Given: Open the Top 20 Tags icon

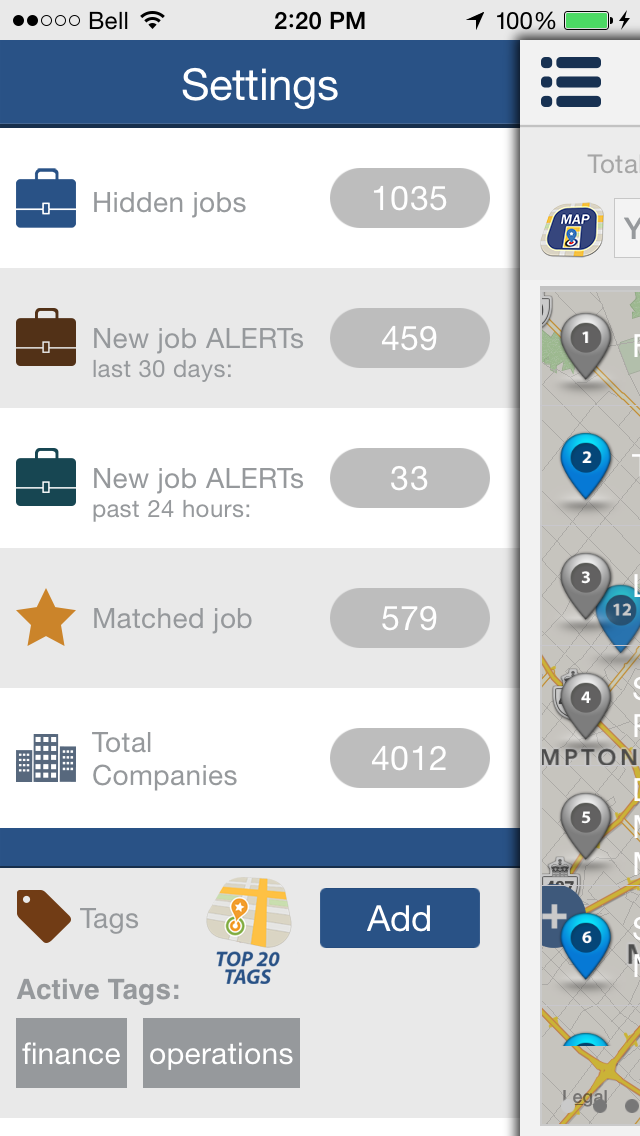Looking at the screenshot, I should coord(249,931).
